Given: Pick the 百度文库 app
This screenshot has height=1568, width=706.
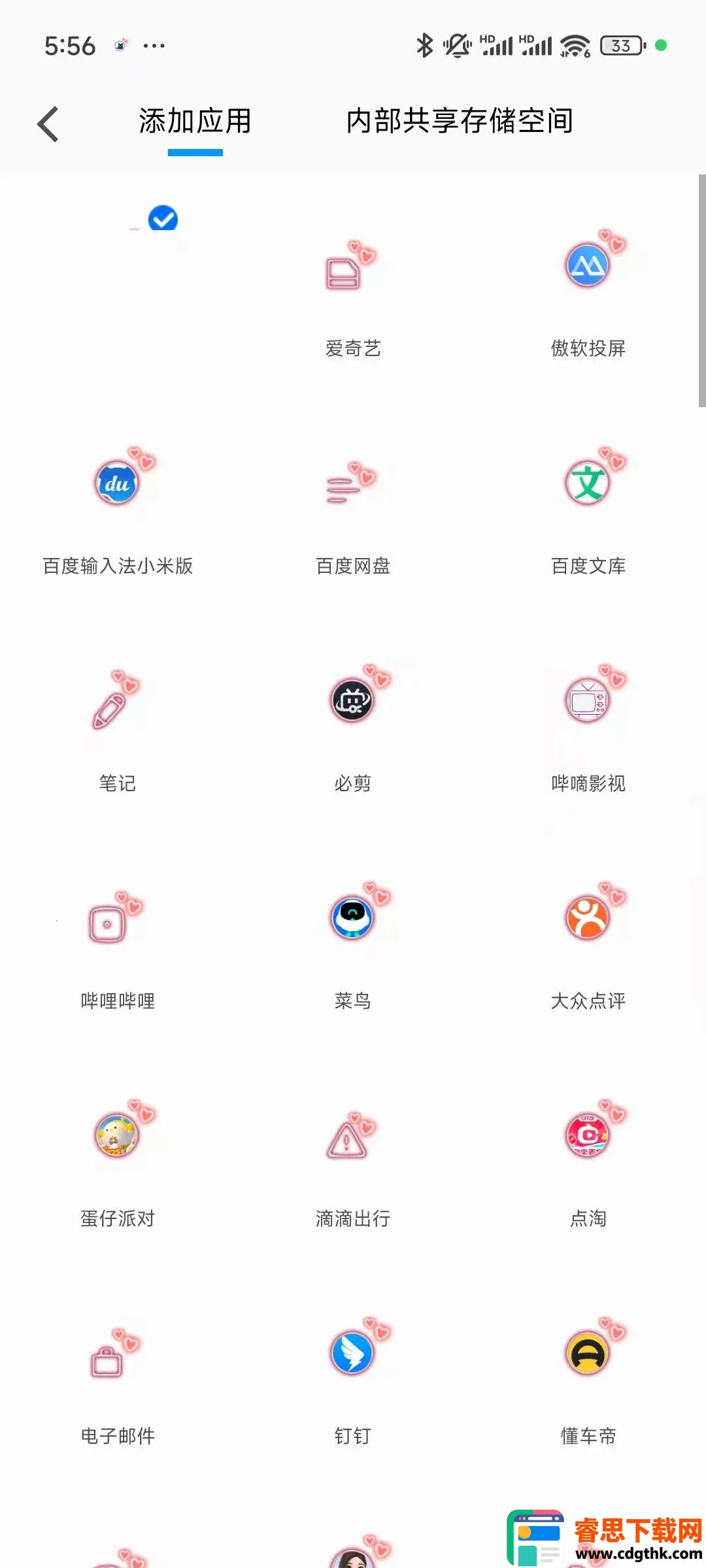Looking at the screenshot, I should [588, 485].
